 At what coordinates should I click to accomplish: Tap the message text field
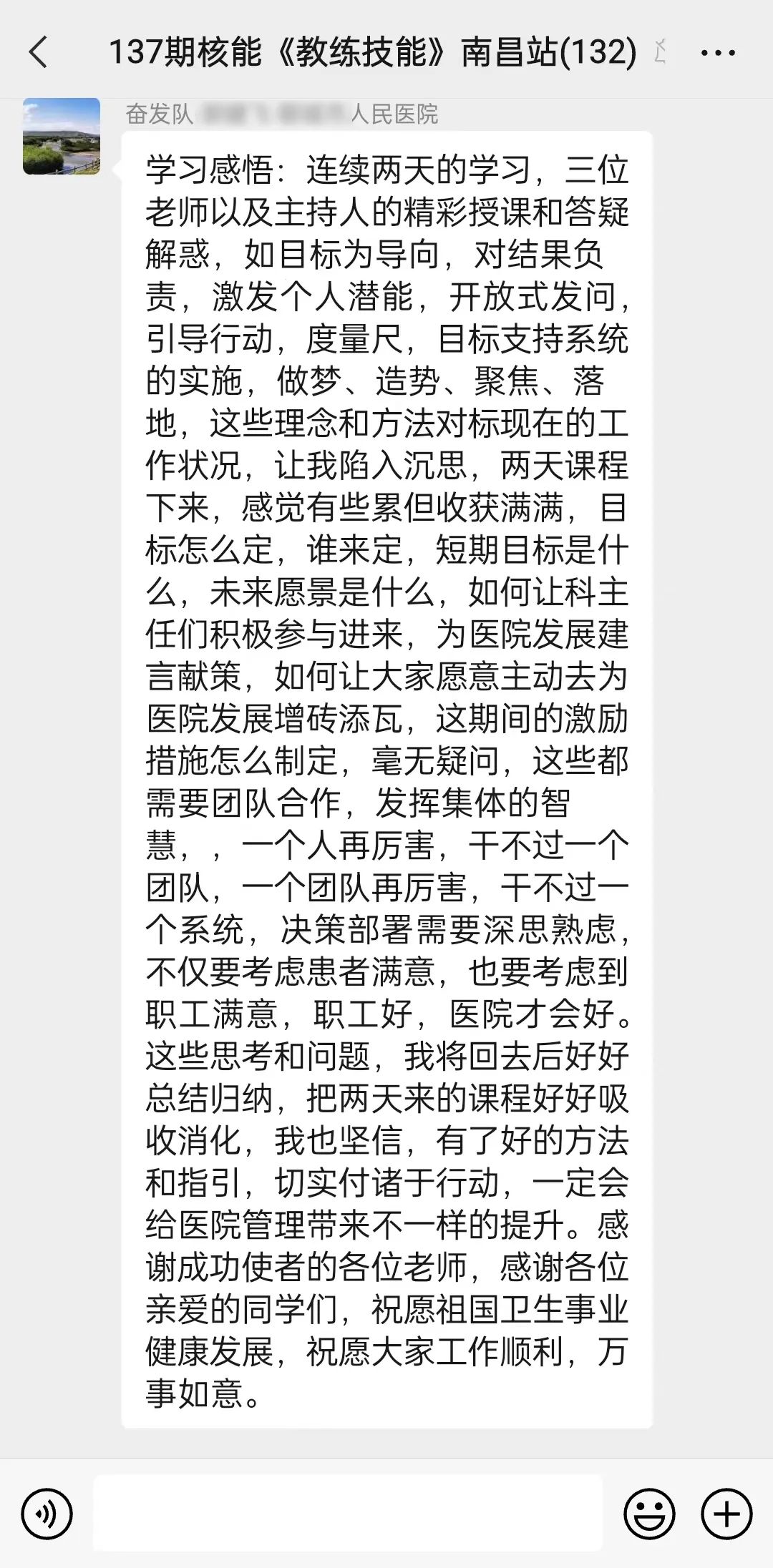tap(348, 1513)
